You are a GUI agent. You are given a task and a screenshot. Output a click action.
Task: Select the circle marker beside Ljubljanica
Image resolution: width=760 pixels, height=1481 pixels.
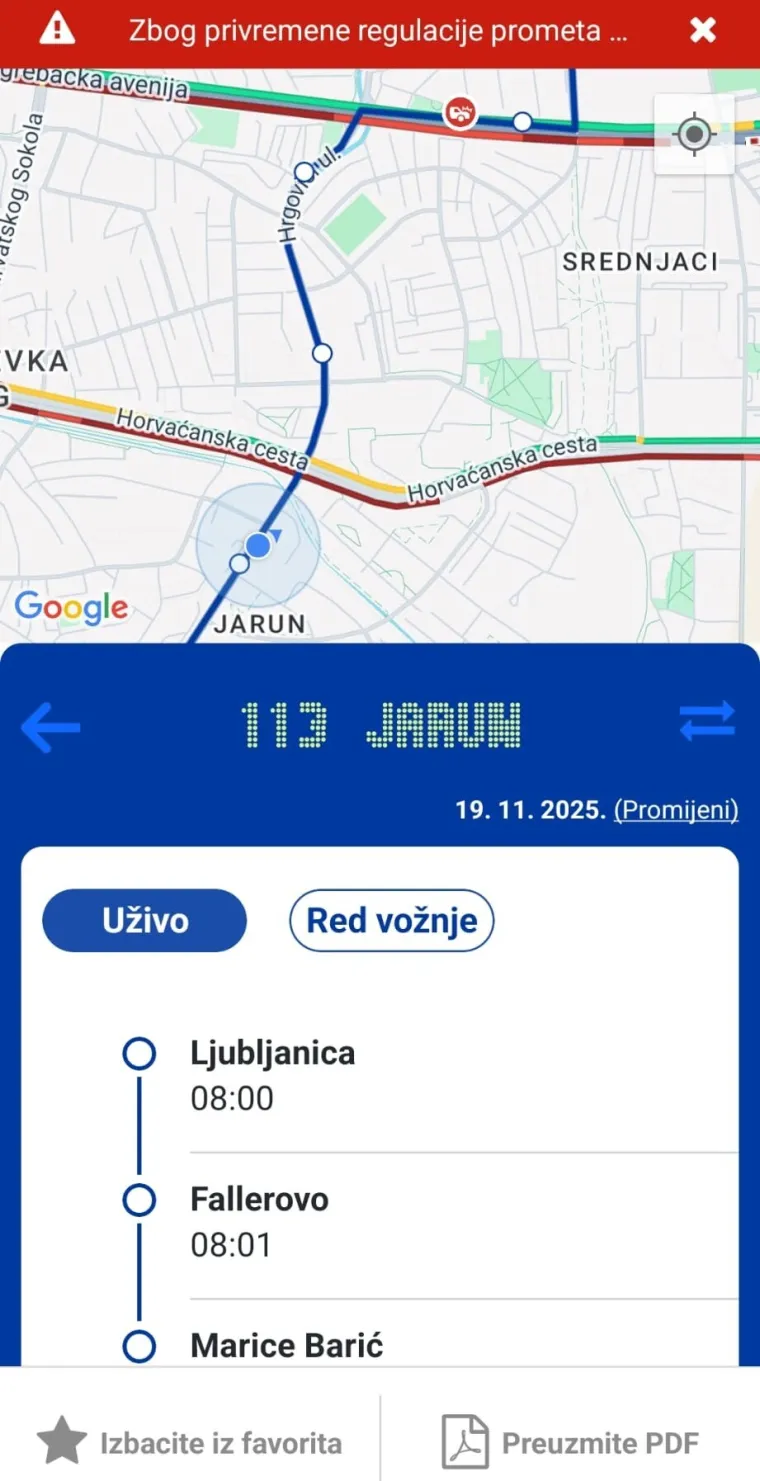click(140, 1053)
